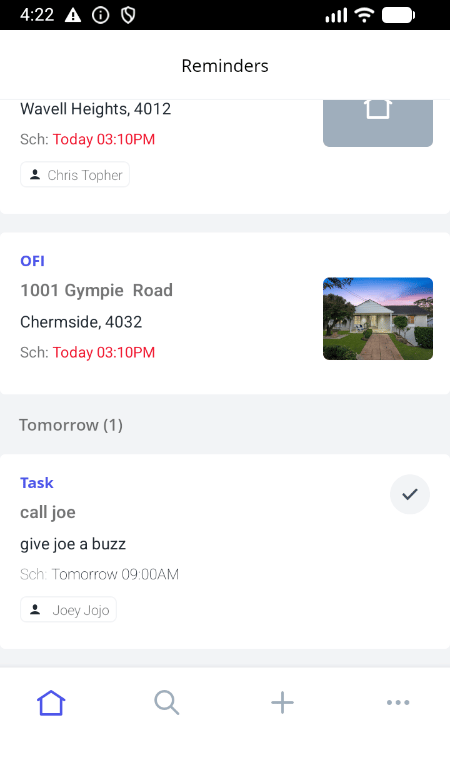Image resolution: width=450 pixels, height=770 pixels.
Task: Open the Chris Topher contact chip
Action: tap(75, 175)
